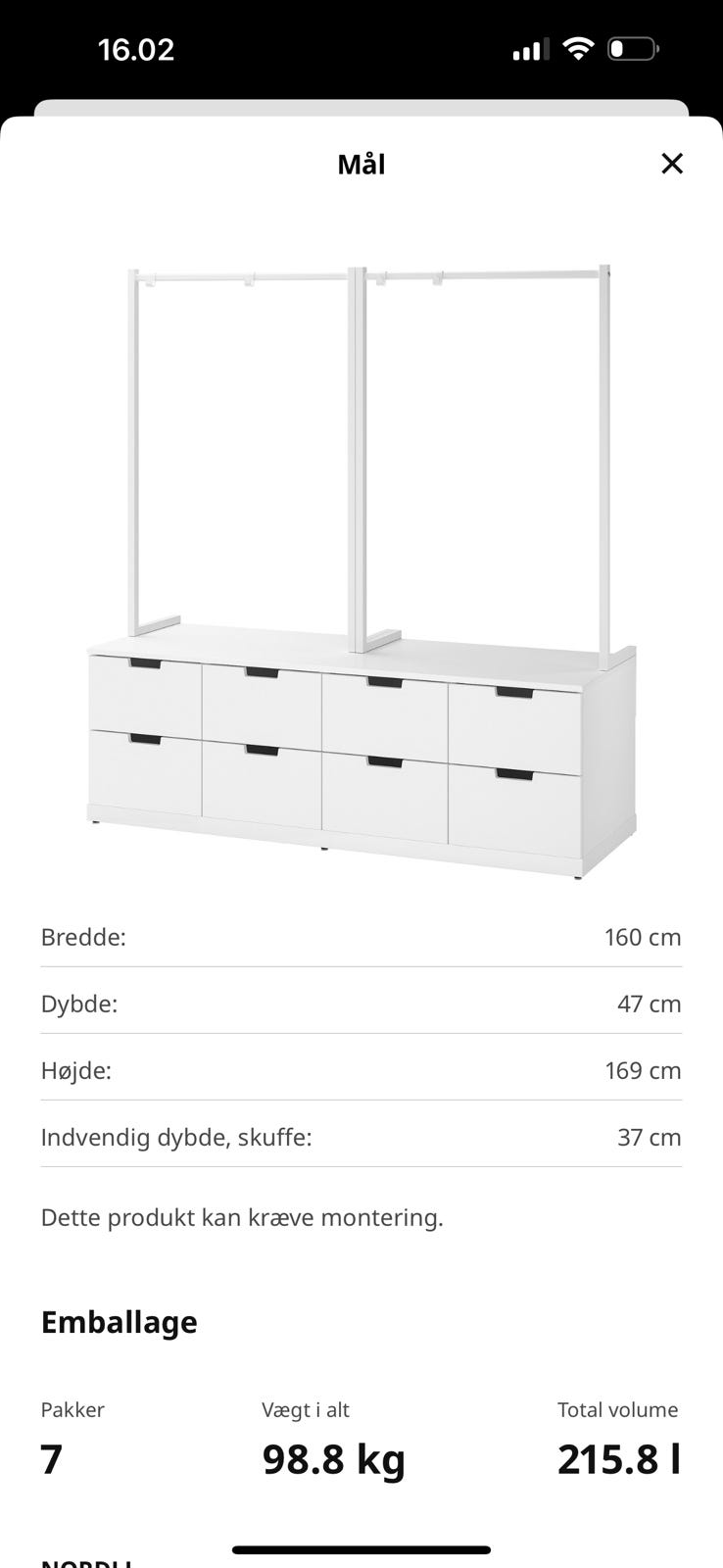Tap the home indicator bar
723x1568 pixels.
tap(361, 1551)
